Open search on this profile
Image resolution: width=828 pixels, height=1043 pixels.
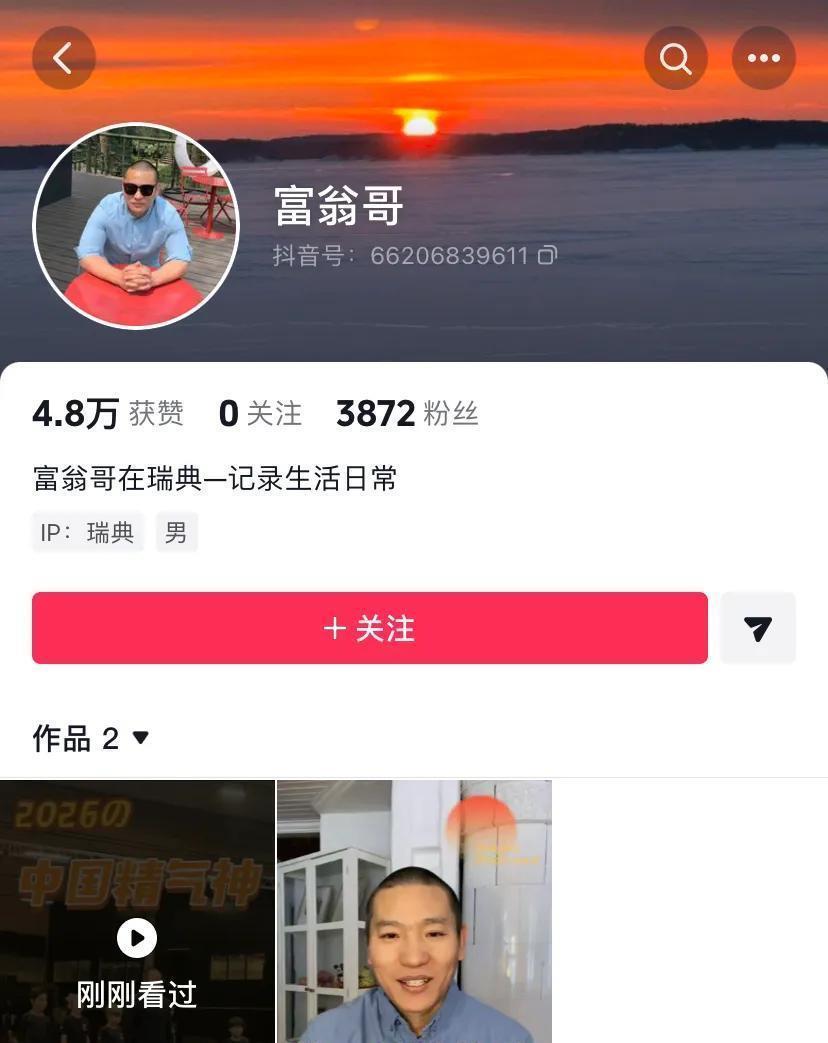point(676,58)
